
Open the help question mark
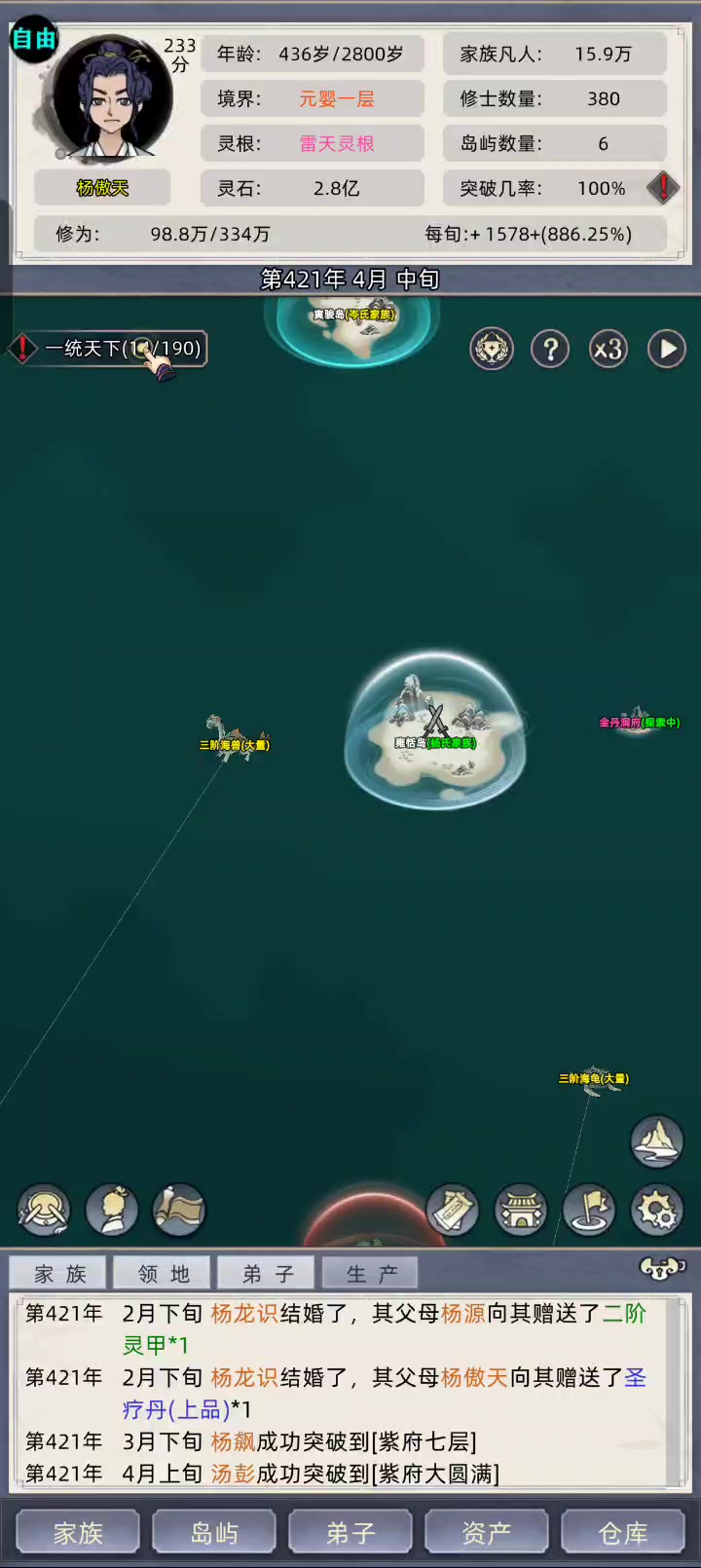(550, 349)
